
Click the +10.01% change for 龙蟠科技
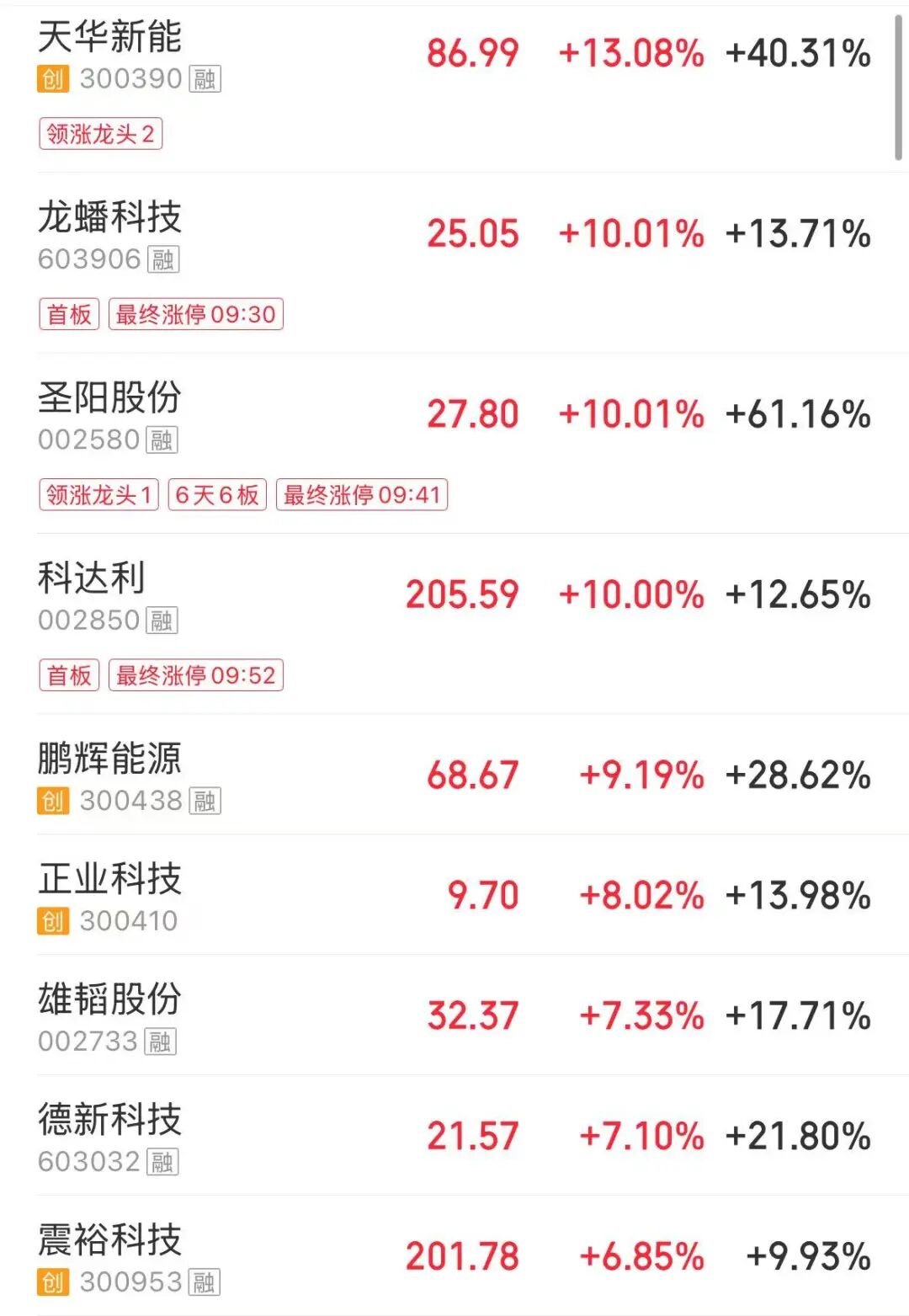(x=631, y=235)
